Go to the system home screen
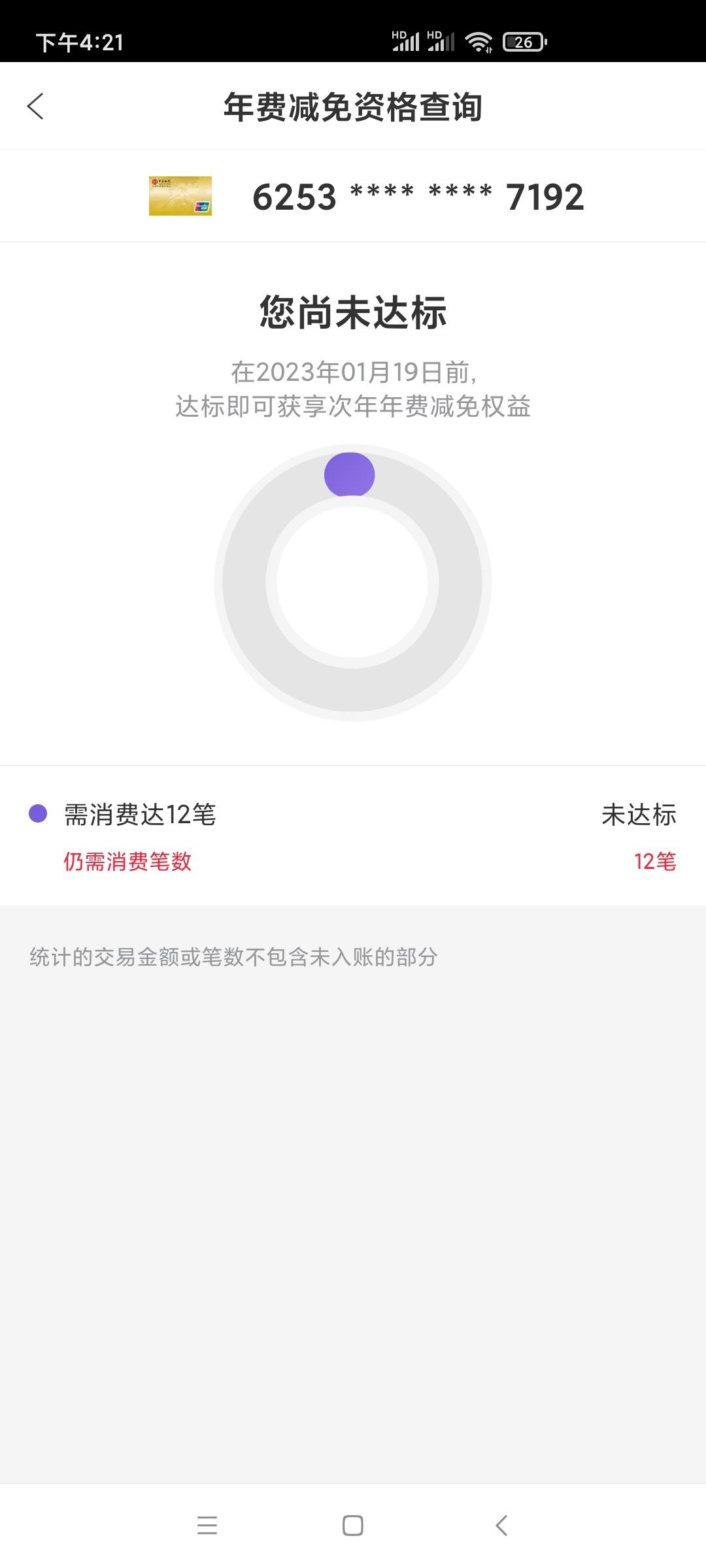This screenshot has height=1568, width=706. [353, 1526]
